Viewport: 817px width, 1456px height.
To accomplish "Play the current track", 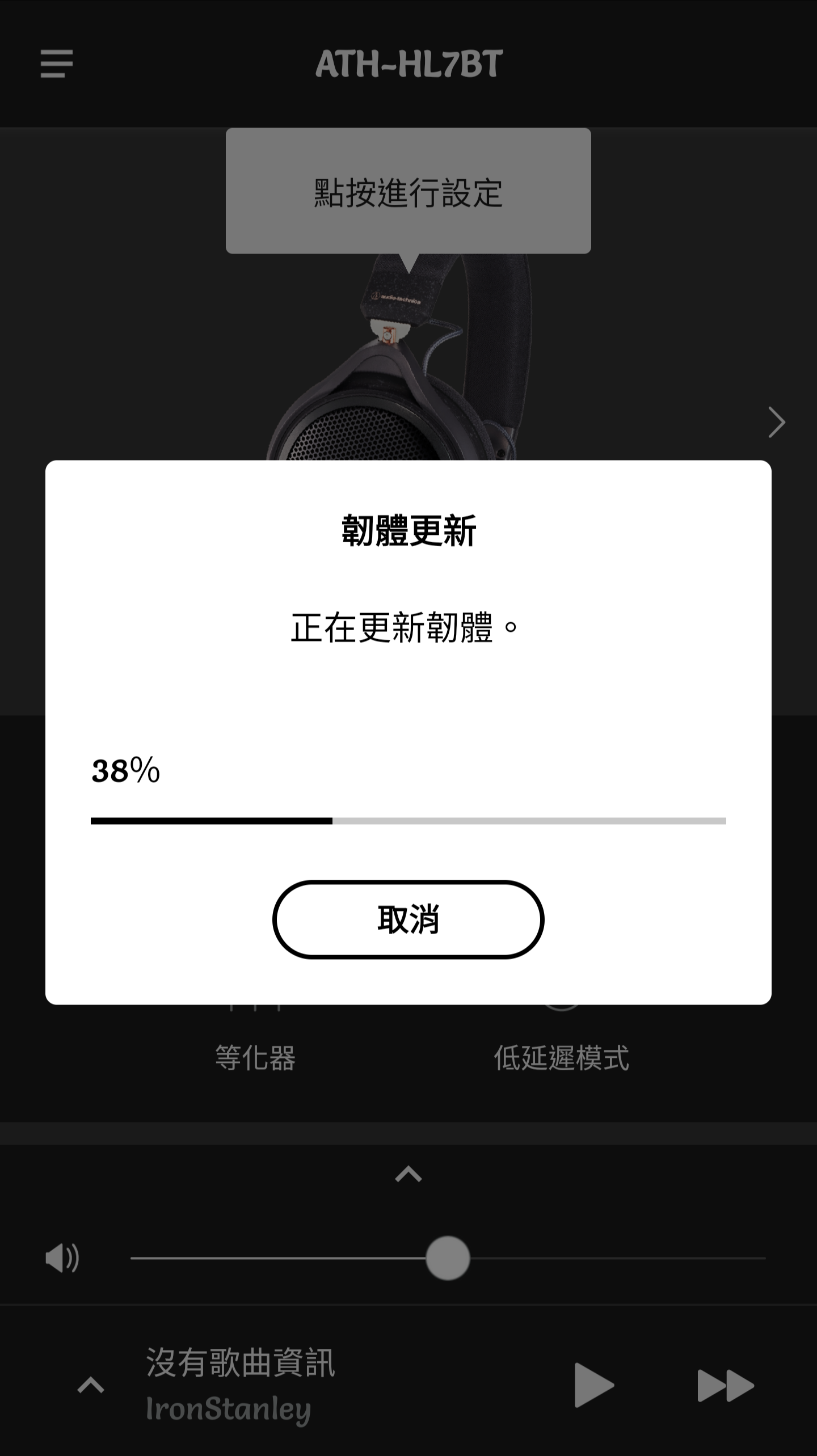I will [x=593, y=1386].
